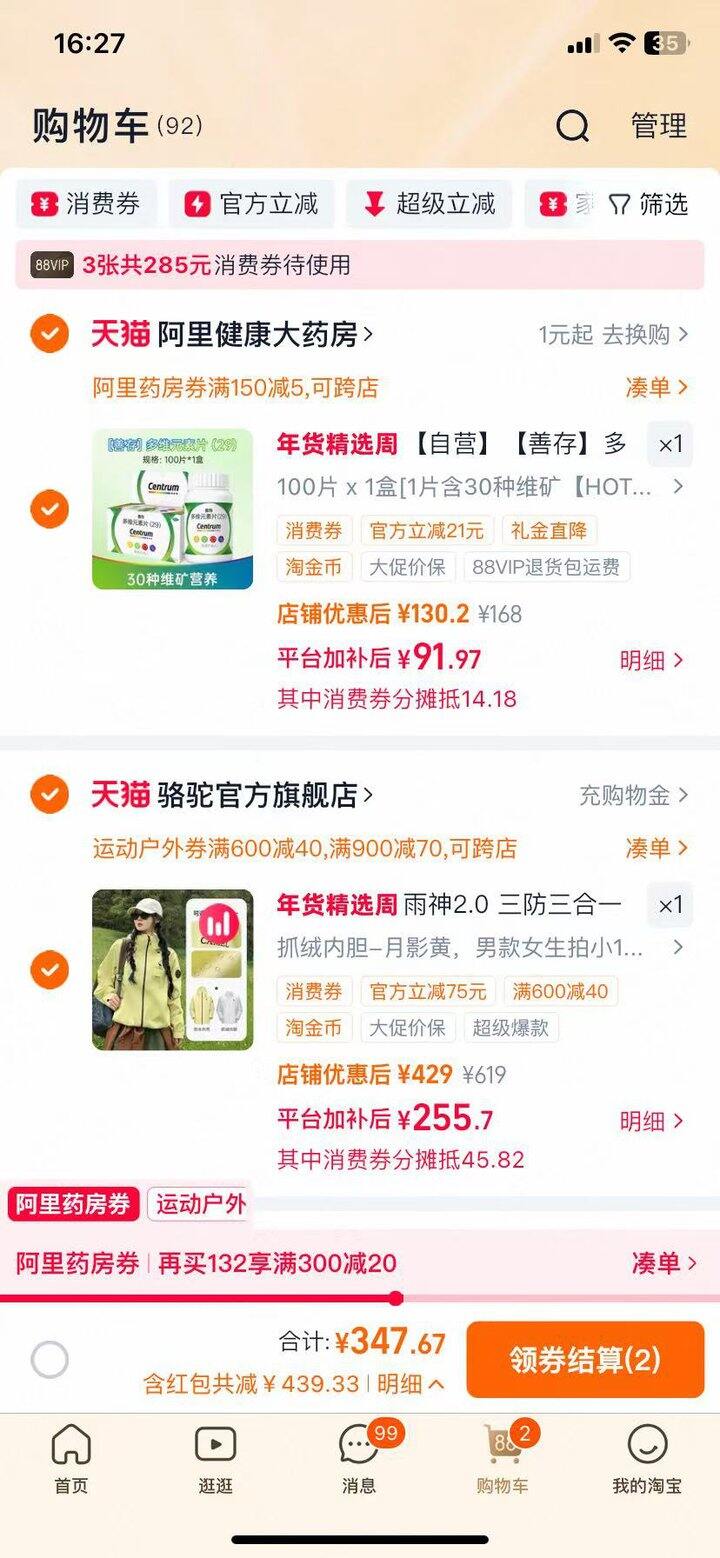Tap 管理 to manage cart items

(659, 126)
